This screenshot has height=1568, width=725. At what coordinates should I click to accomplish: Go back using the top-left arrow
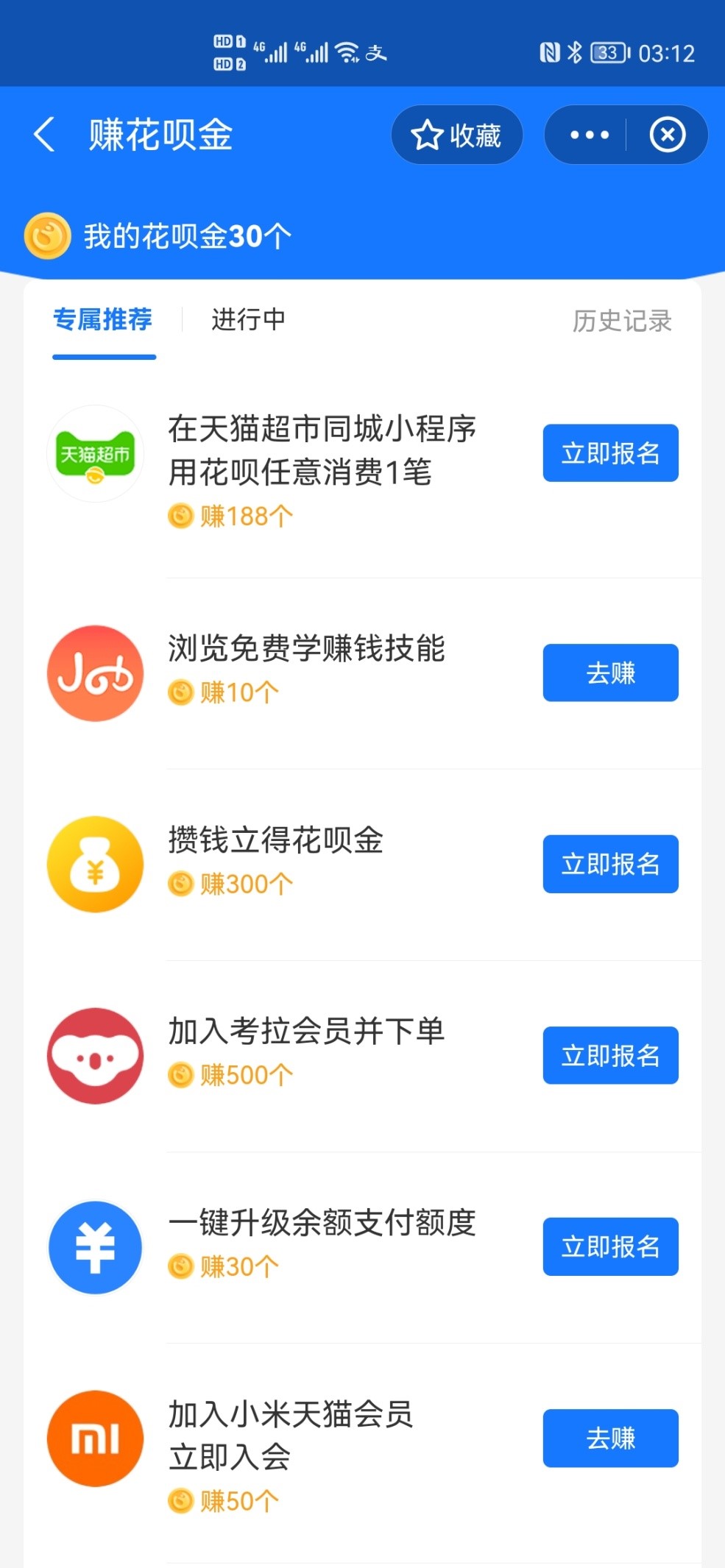(x=44, y=135)
